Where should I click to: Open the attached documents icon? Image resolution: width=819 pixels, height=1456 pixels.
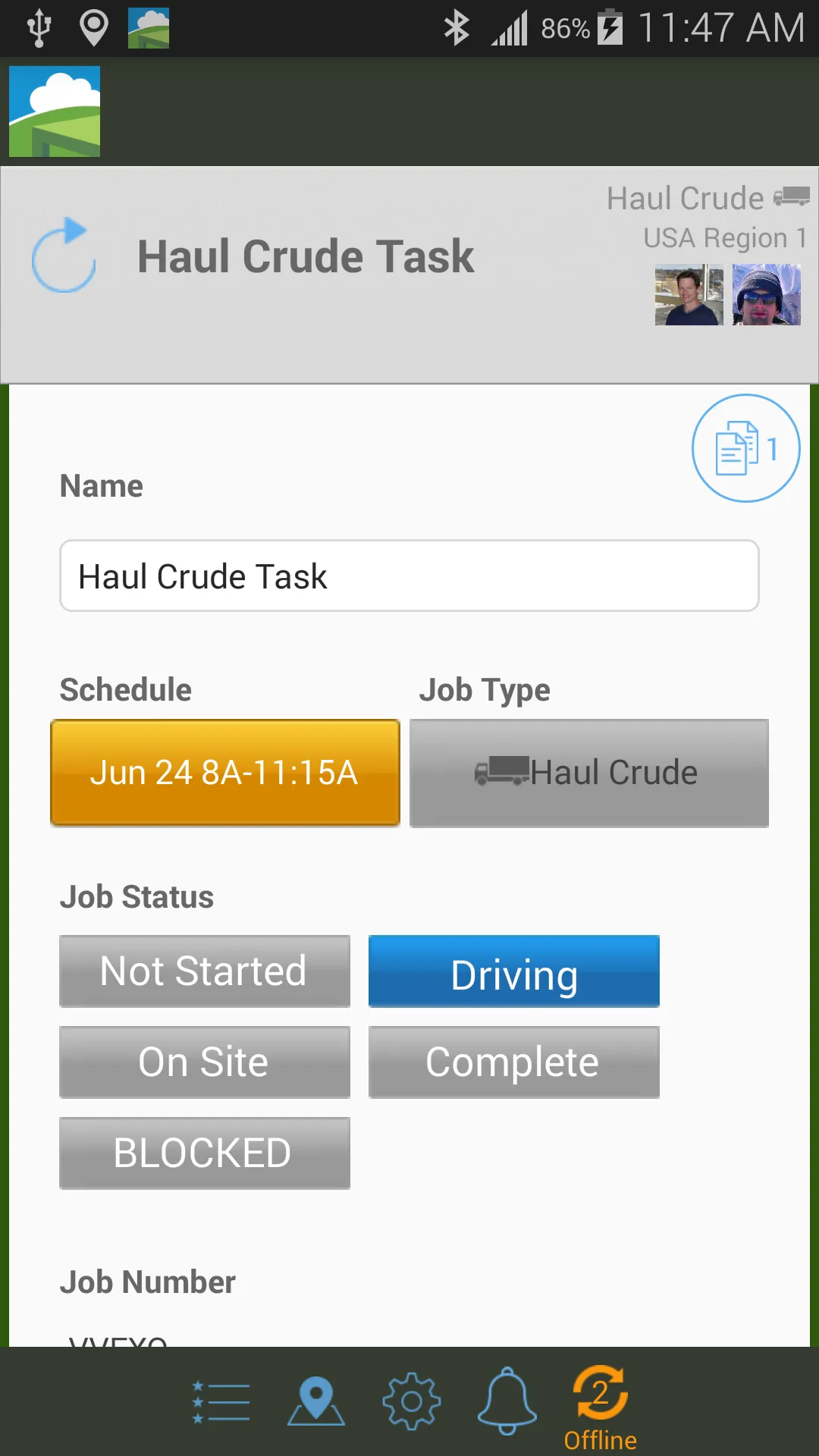[745, 448]
